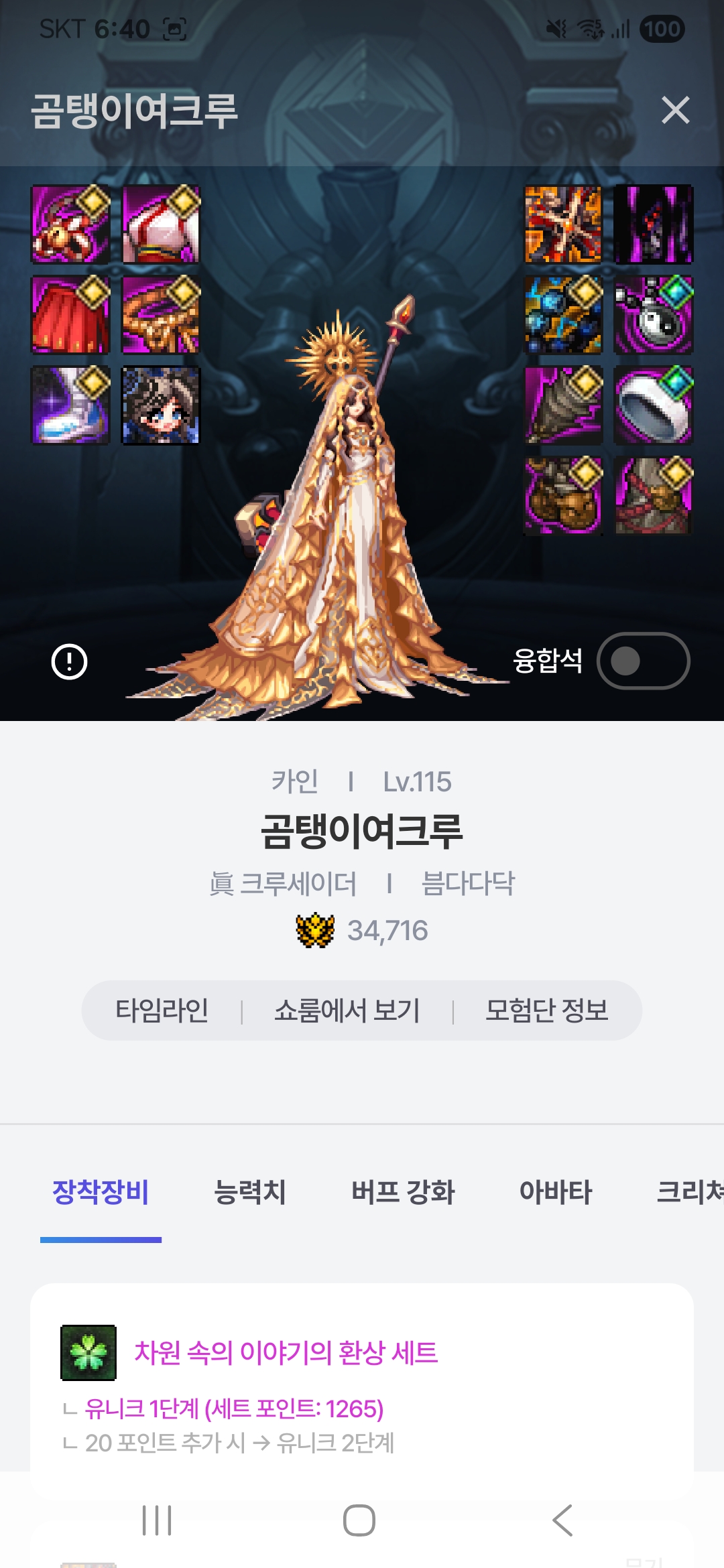The image size is (724, 1568).
Task: Toggle the 융합석 switch
Action: coord(643,661)
